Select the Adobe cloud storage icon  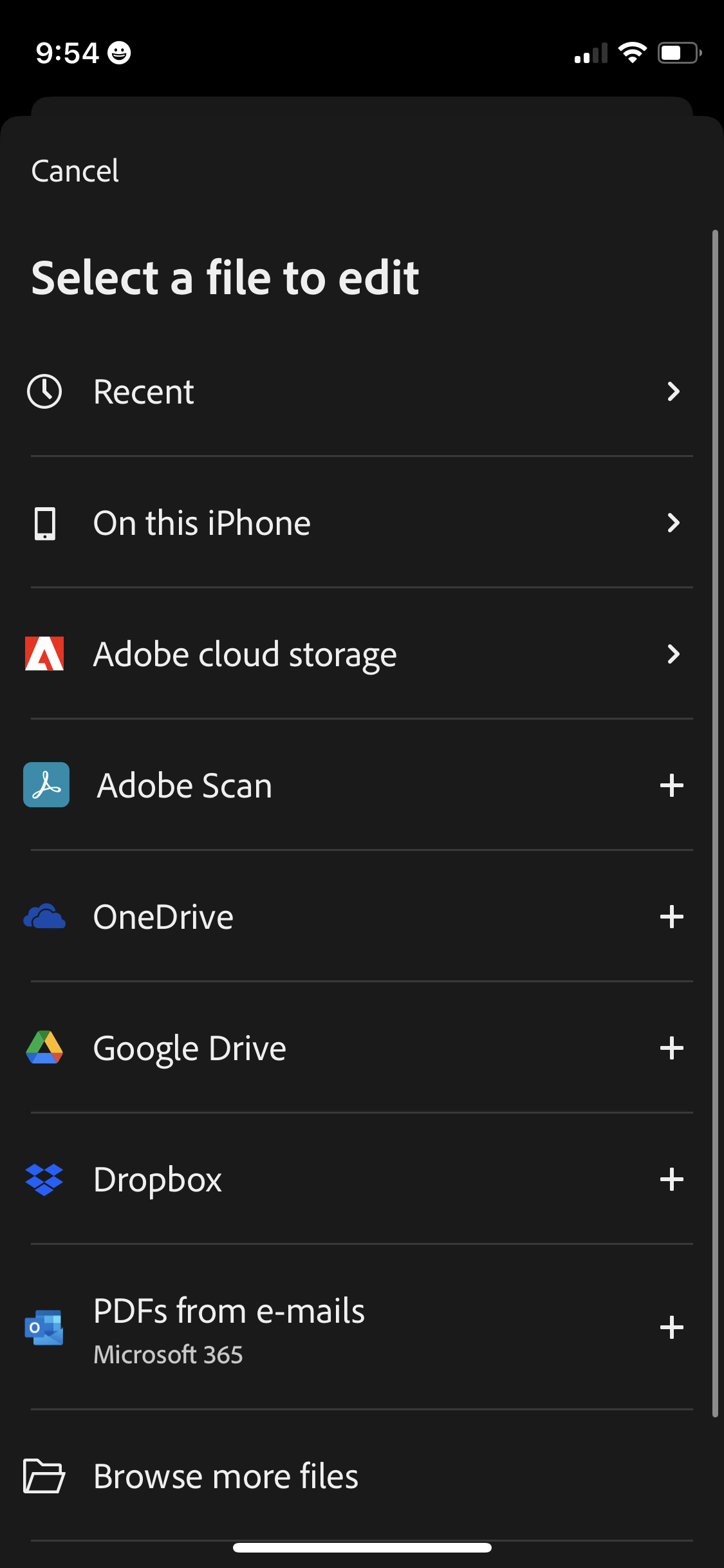[45, 654]
